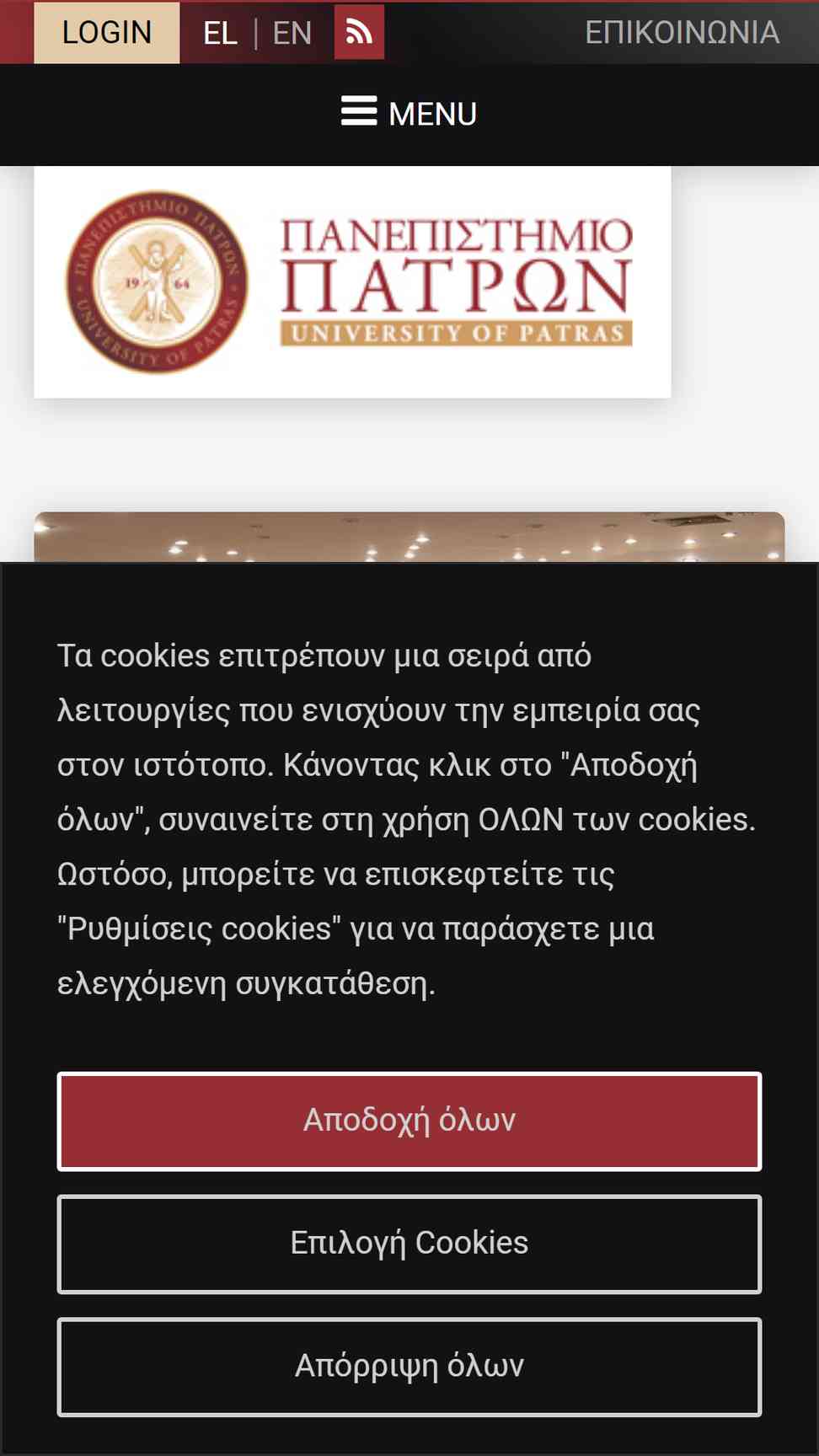Viewport: 819px width, 1456px height.
Task: Open the ΕΠΙΚΟΙΝΩΝΙΑ contact link
Action: [682, 32]
